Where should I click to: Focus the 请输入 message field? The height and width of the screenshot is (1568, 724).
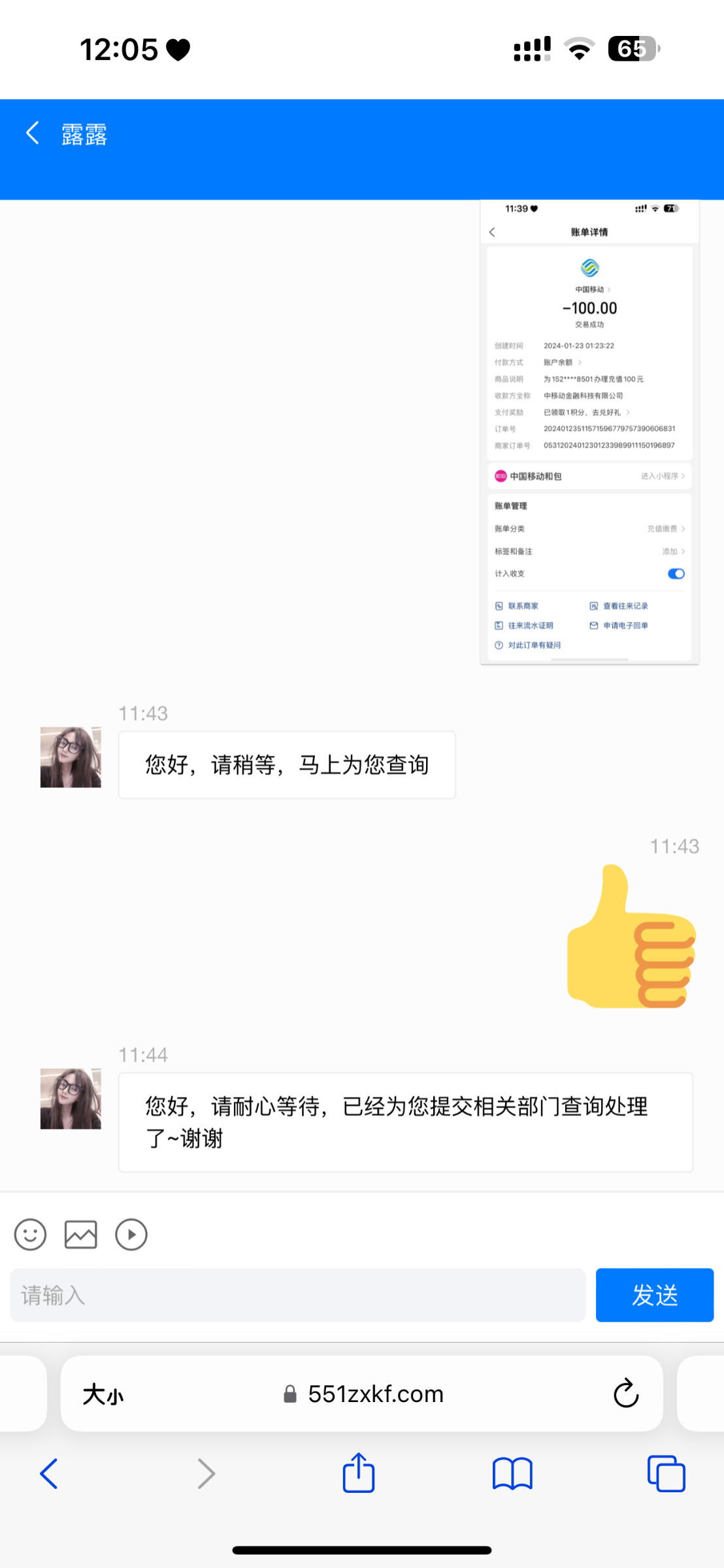[x=297, y=1295]
